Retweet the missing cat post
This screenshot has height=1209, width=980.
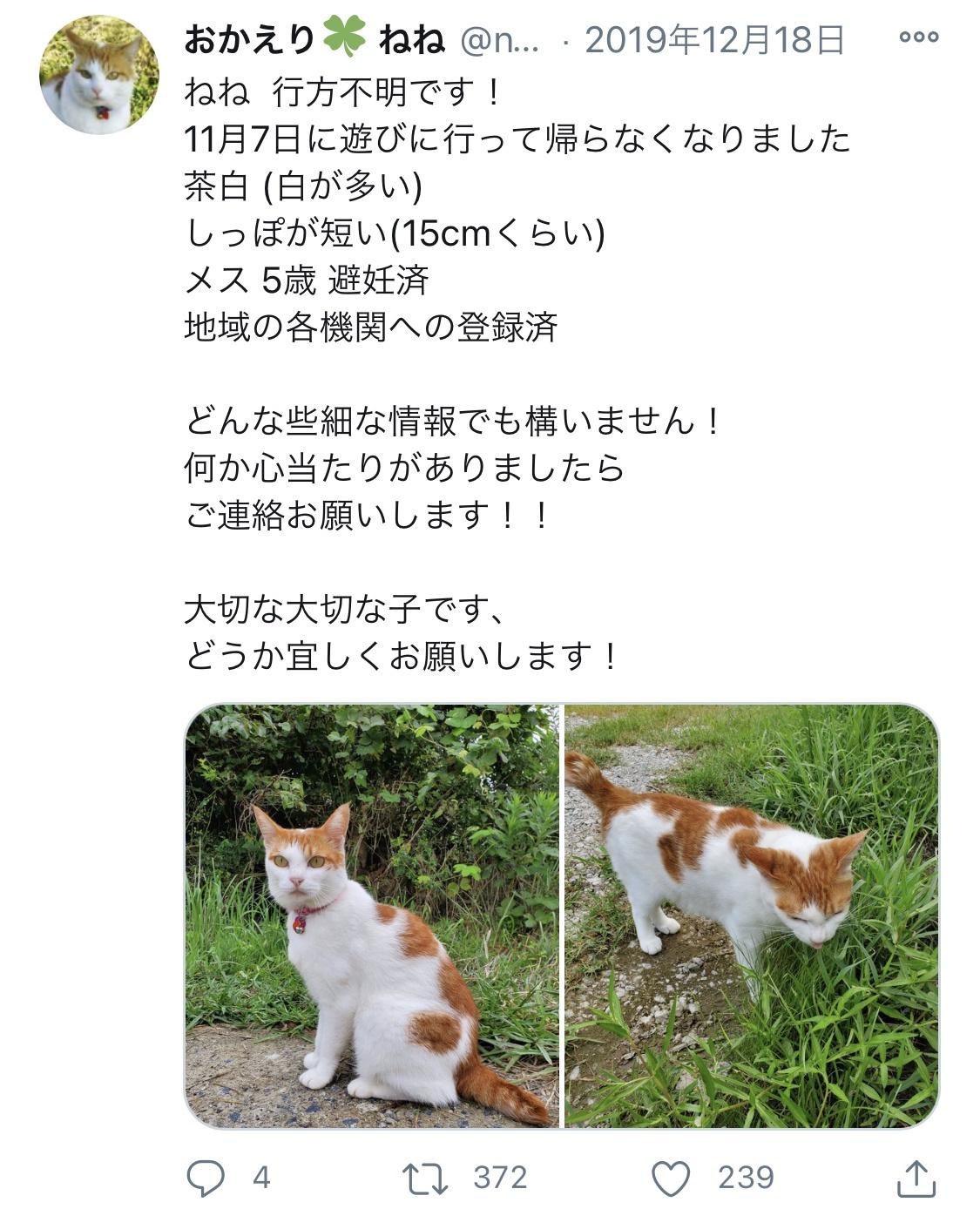click(x=425, y=1178)
